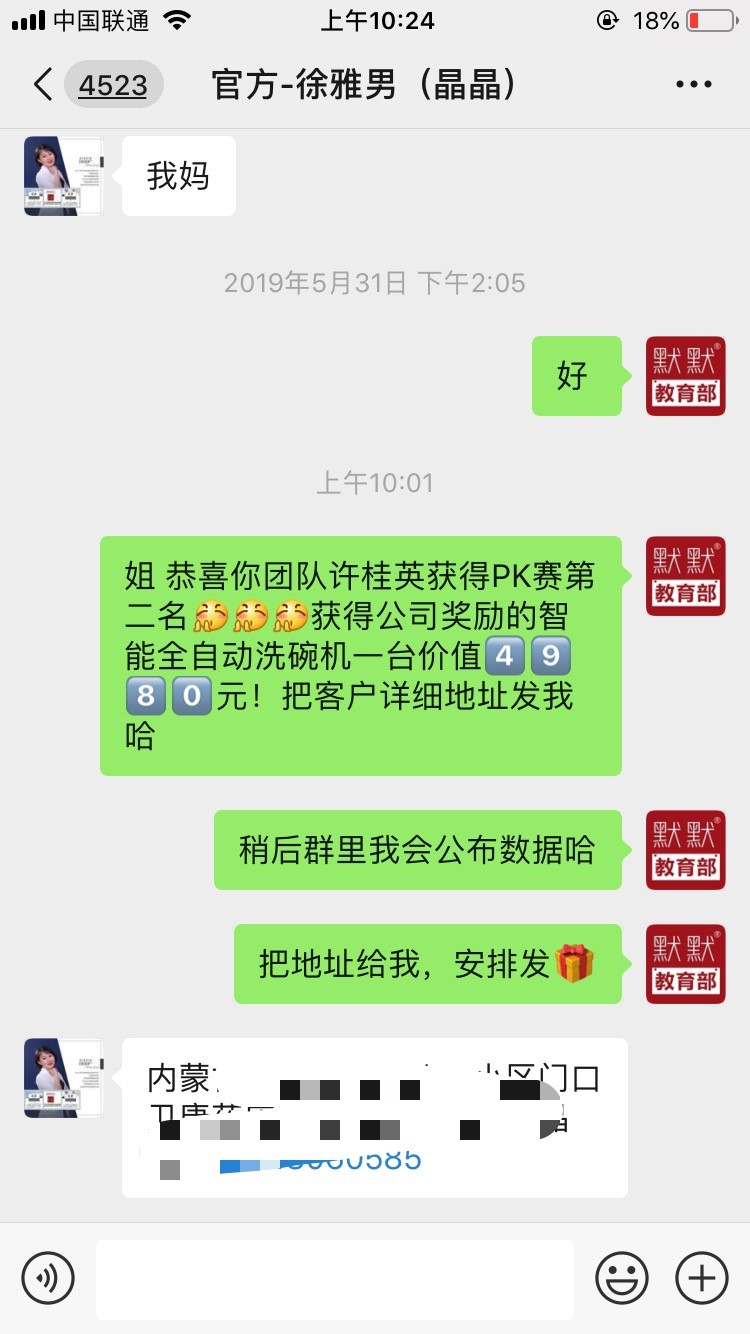Select the PK赛 congratulation message bubble
The height and width of the screenshot is (1334, 750).
tap(362, 656)
